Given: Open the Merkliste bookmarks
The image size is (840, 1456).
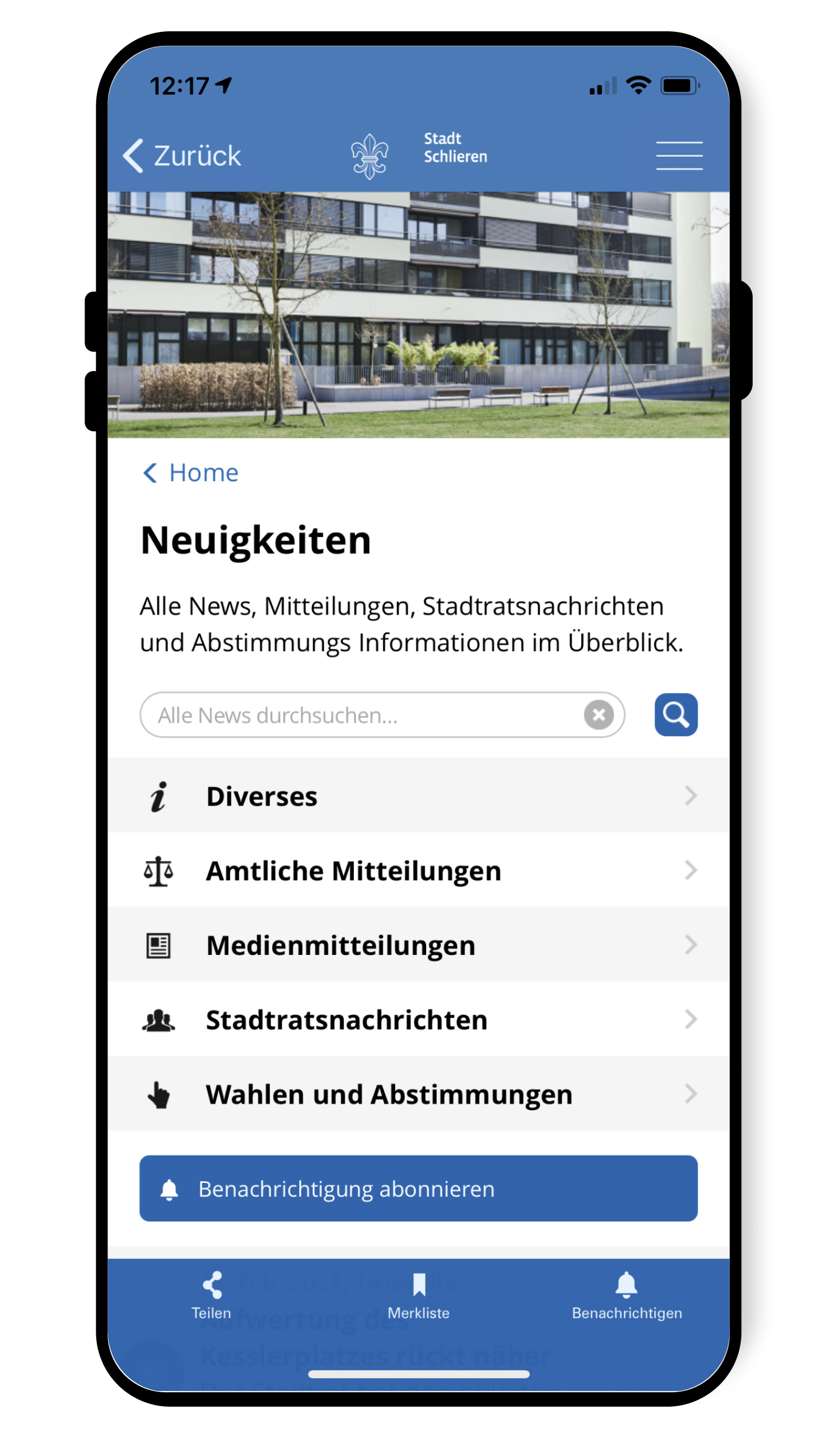Looking at the screenshot, I should pos(418,1295).
